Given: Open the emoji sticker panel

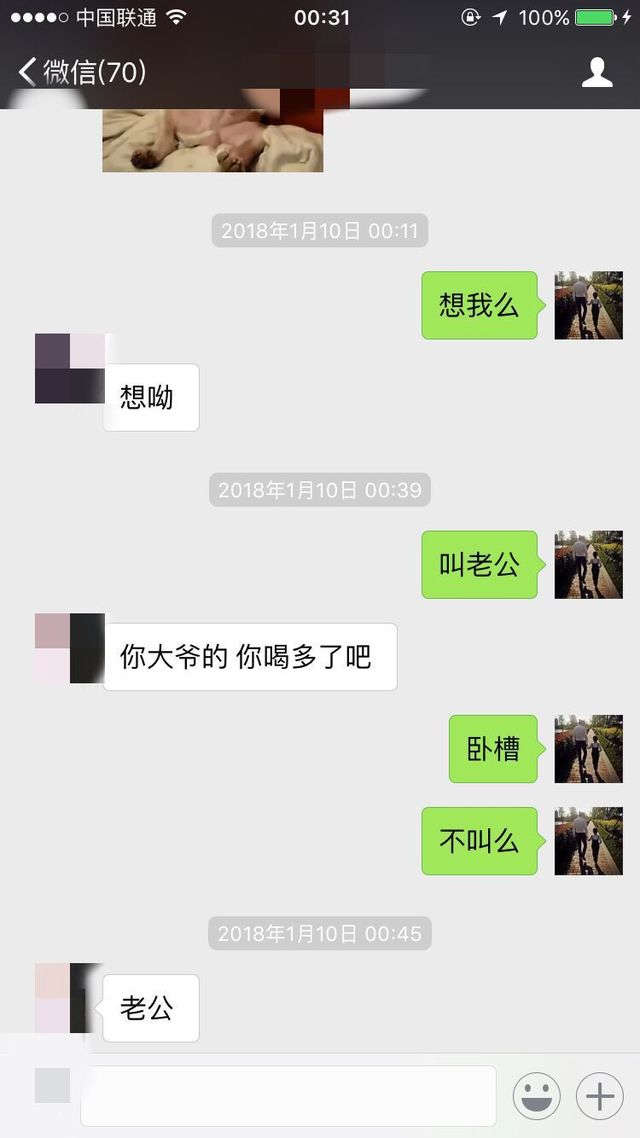Looking at the screenshot, I should point(536,1097).
